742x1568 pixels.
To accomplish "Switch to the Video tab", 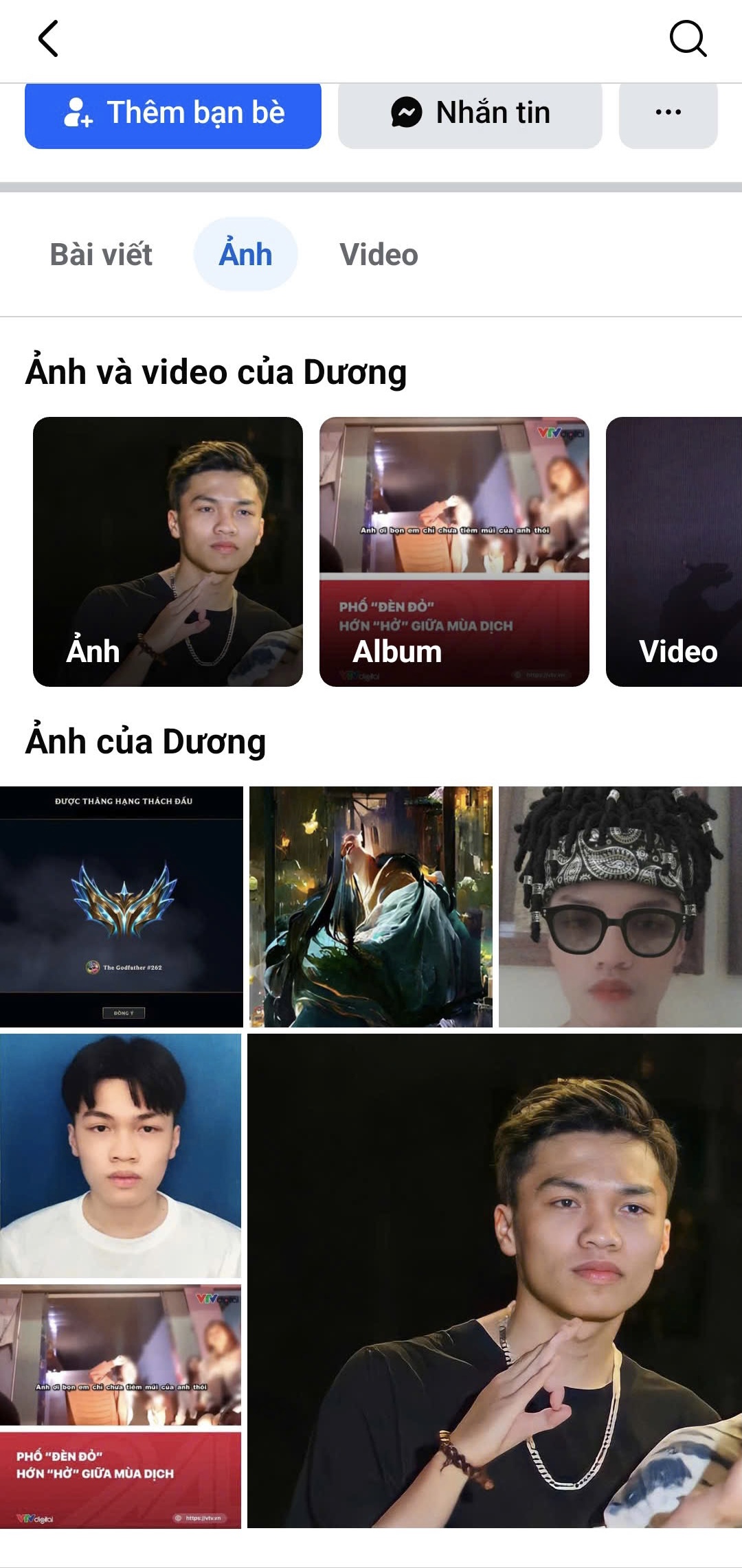I will tap(379, 255).
